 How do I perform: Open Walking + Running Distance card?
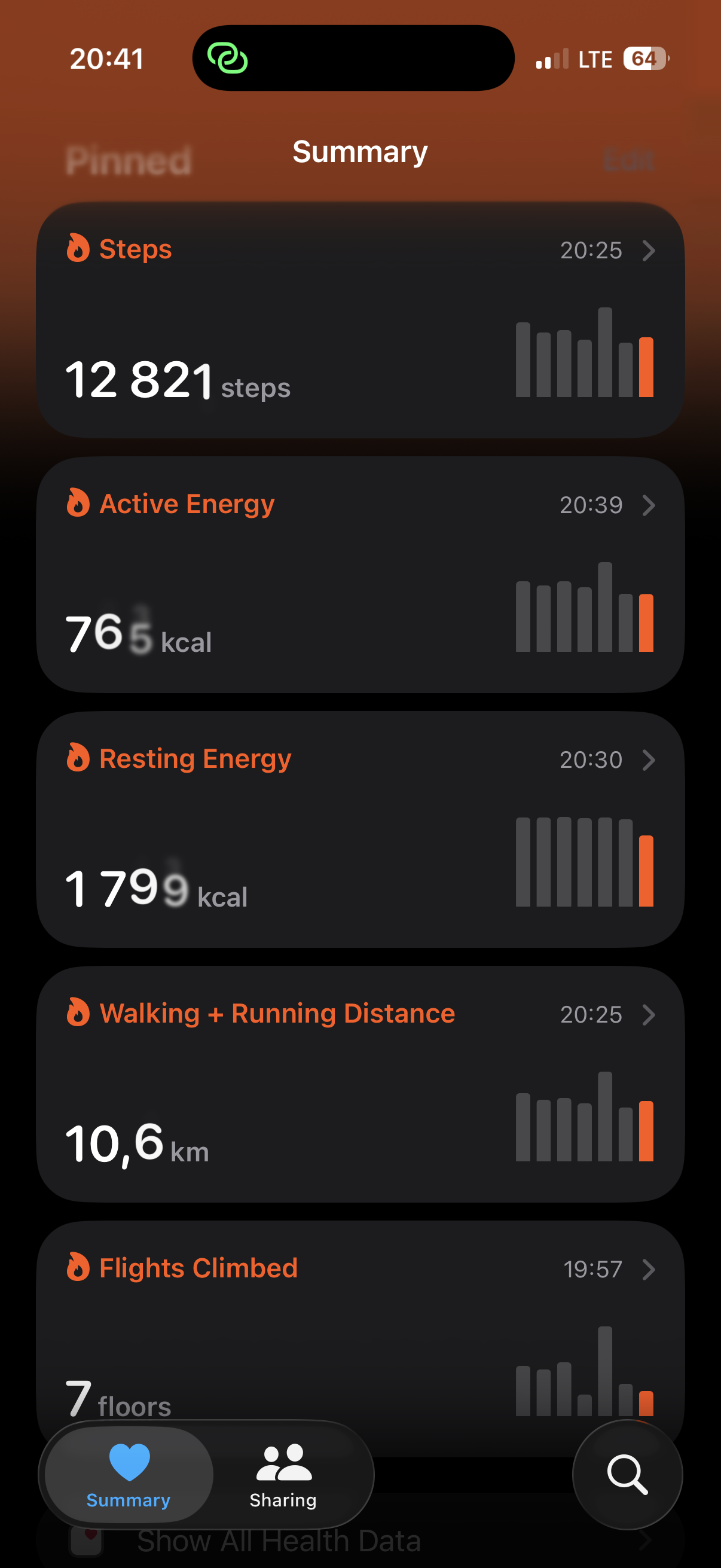pyautogui.click(x=360, y=1084)
